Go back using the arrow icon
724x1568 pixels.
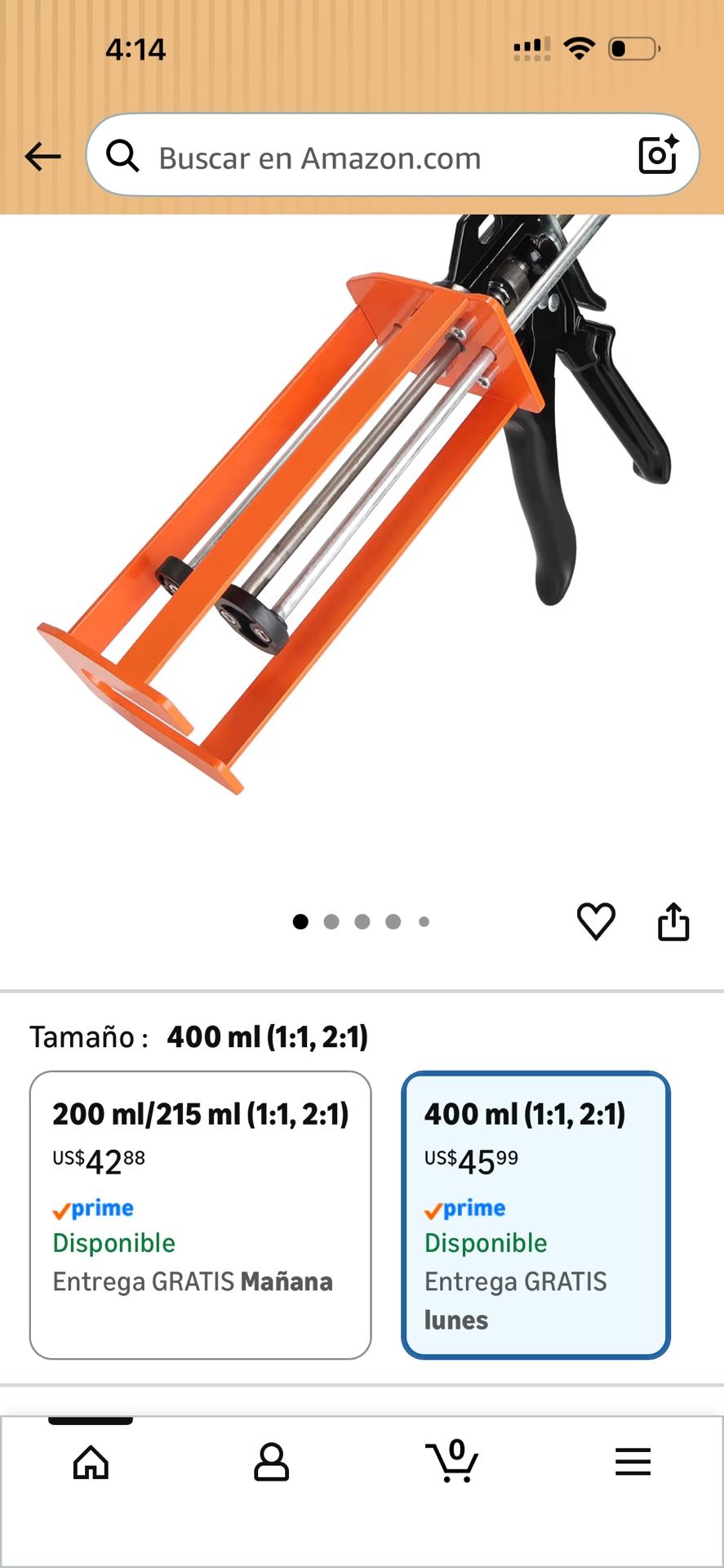(43, 156)
